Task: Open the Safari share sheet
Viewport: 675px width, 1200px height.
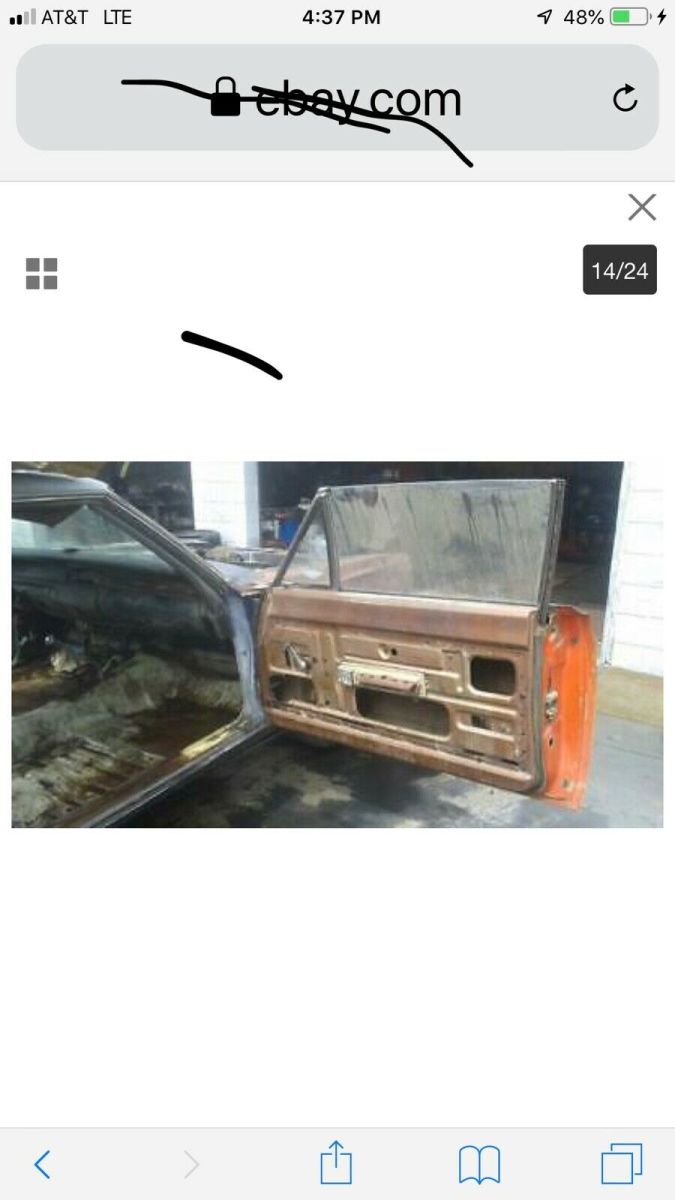Action: pos(336,1163)
